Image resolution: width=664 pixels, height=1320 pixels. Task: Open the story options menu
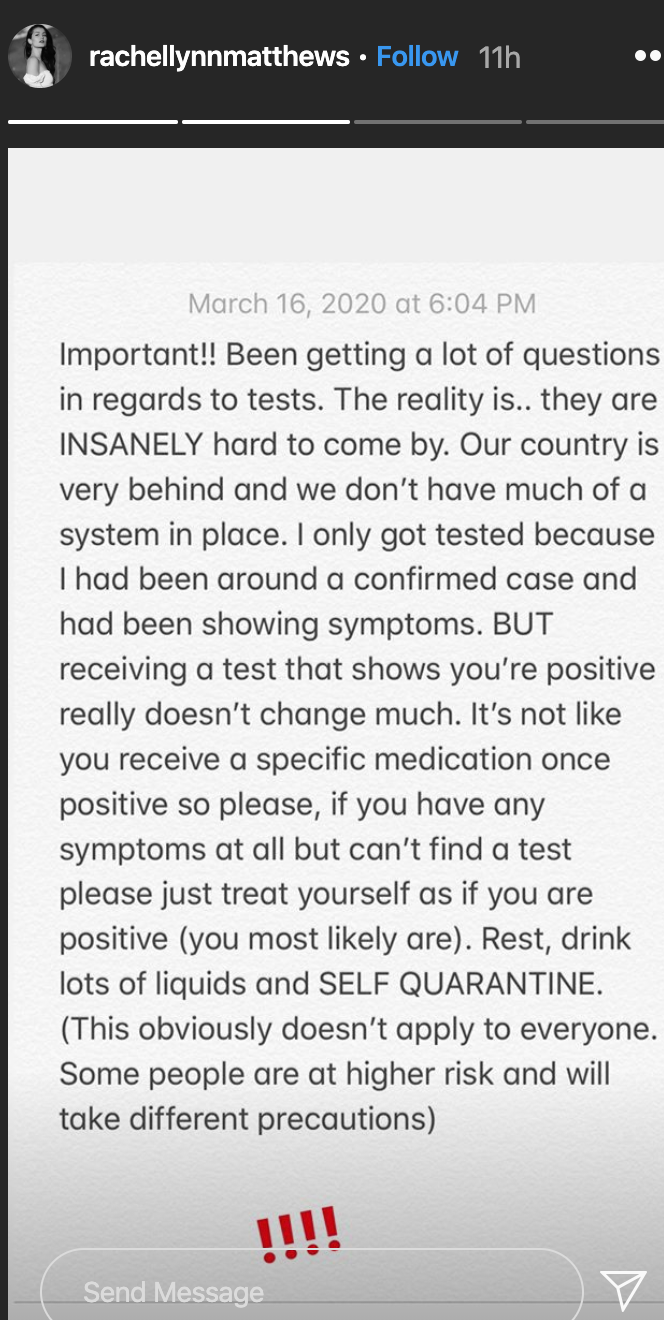tap(649, 56)
